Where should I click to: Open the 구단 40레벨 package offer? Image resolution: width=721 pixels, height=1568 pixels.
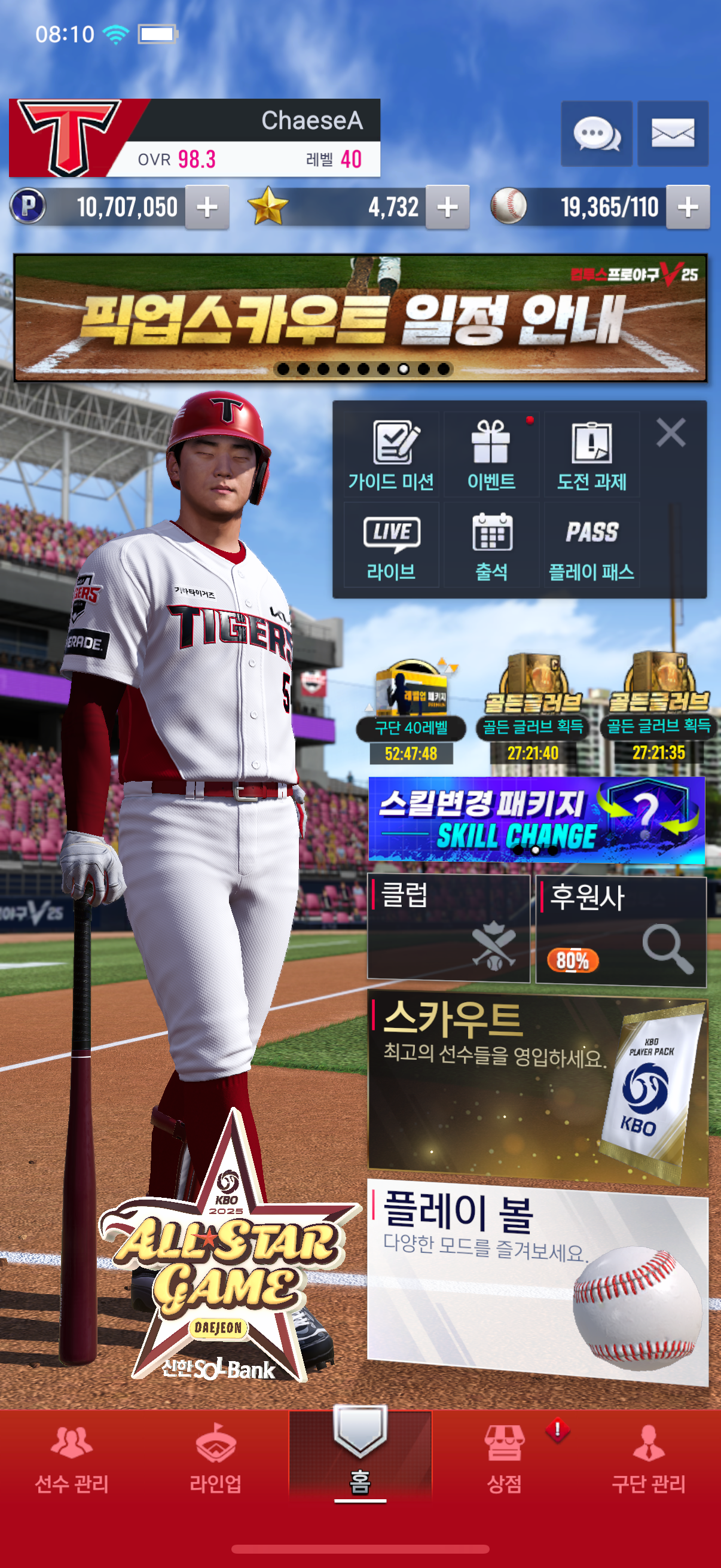pyautogui.click(x=411, y=711)
